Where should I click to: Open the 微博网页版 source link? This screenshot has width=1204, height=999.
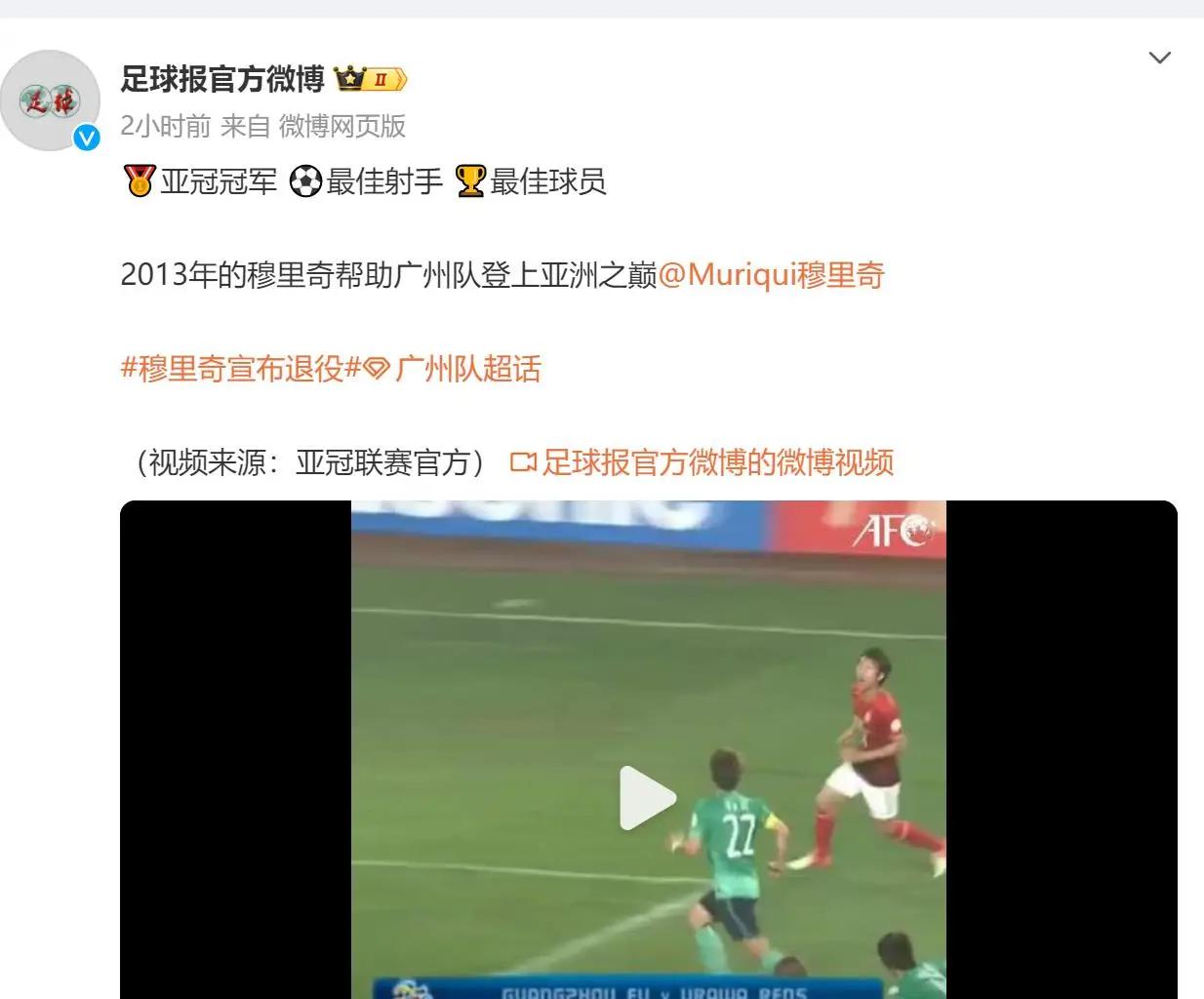point(341,126)
